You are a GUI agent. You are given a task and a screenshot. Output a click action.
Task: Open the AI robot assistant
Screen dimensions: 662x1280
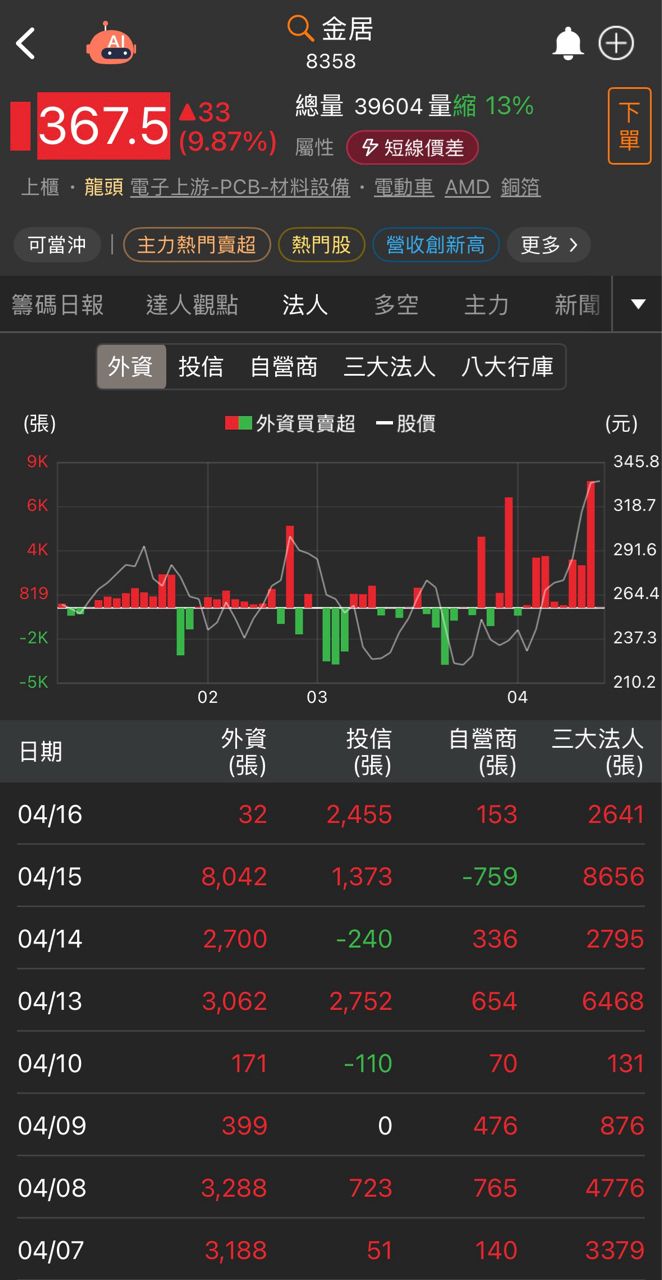[111, 44]
